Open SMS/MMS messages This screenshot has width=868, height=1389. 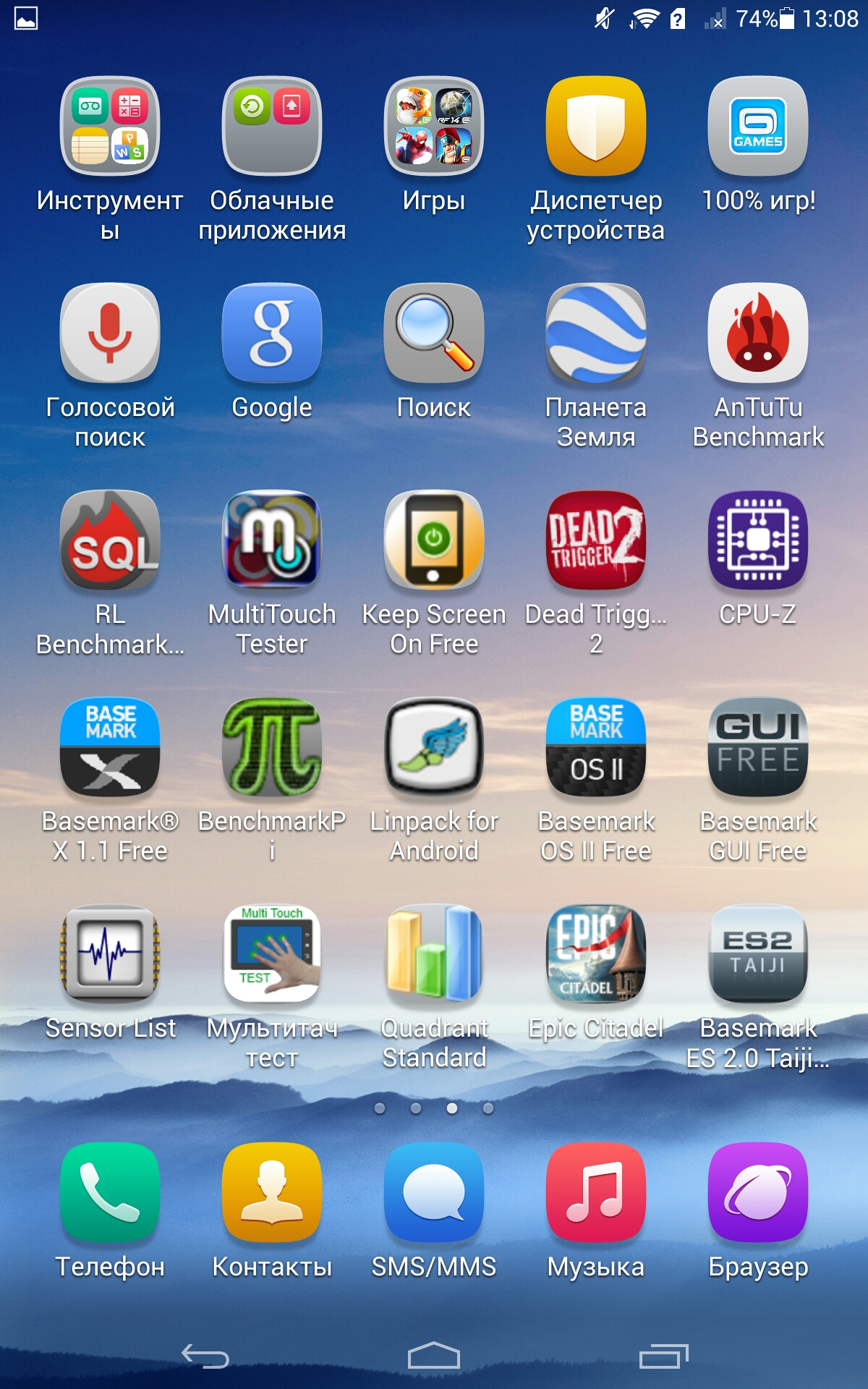pos(434,1194)
